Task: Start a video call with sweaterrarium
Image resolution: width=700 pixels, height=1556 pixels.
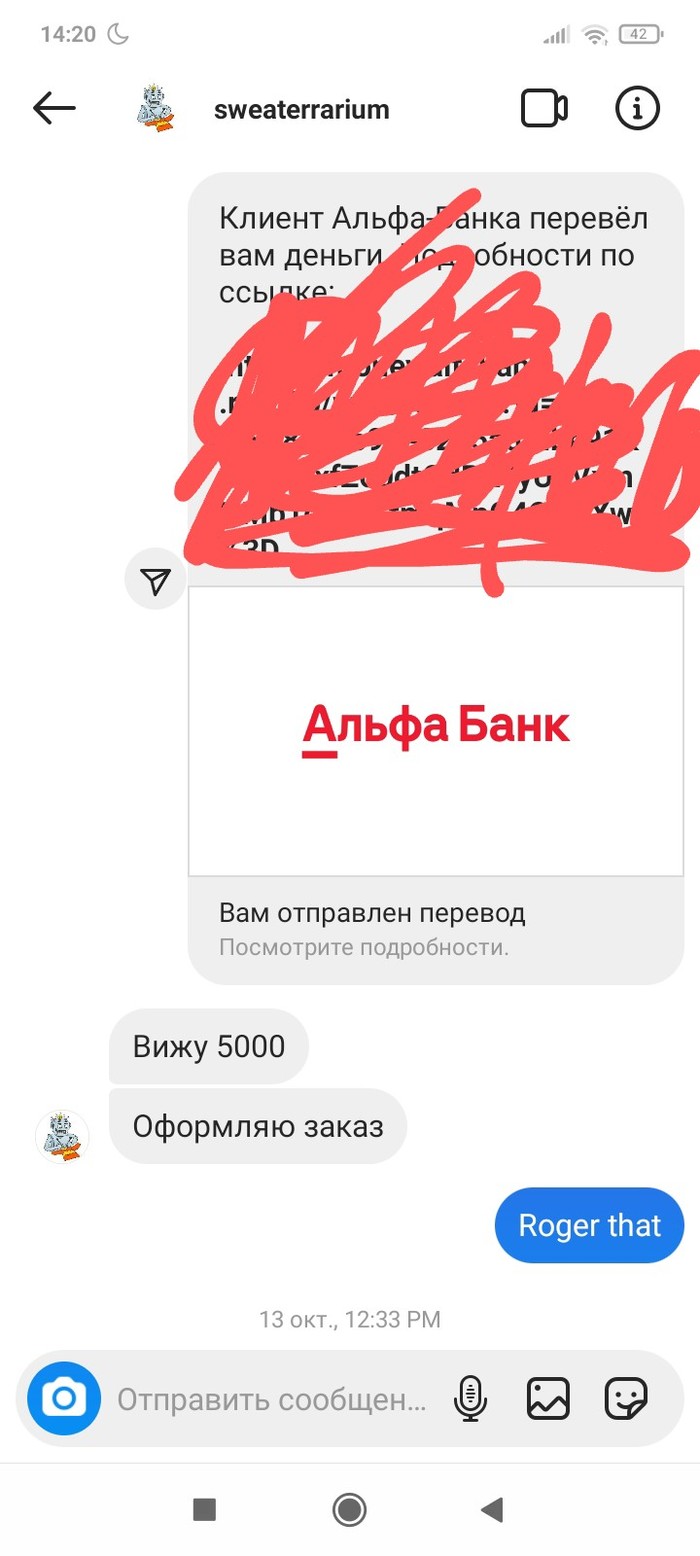Action: tap(544, 108)
